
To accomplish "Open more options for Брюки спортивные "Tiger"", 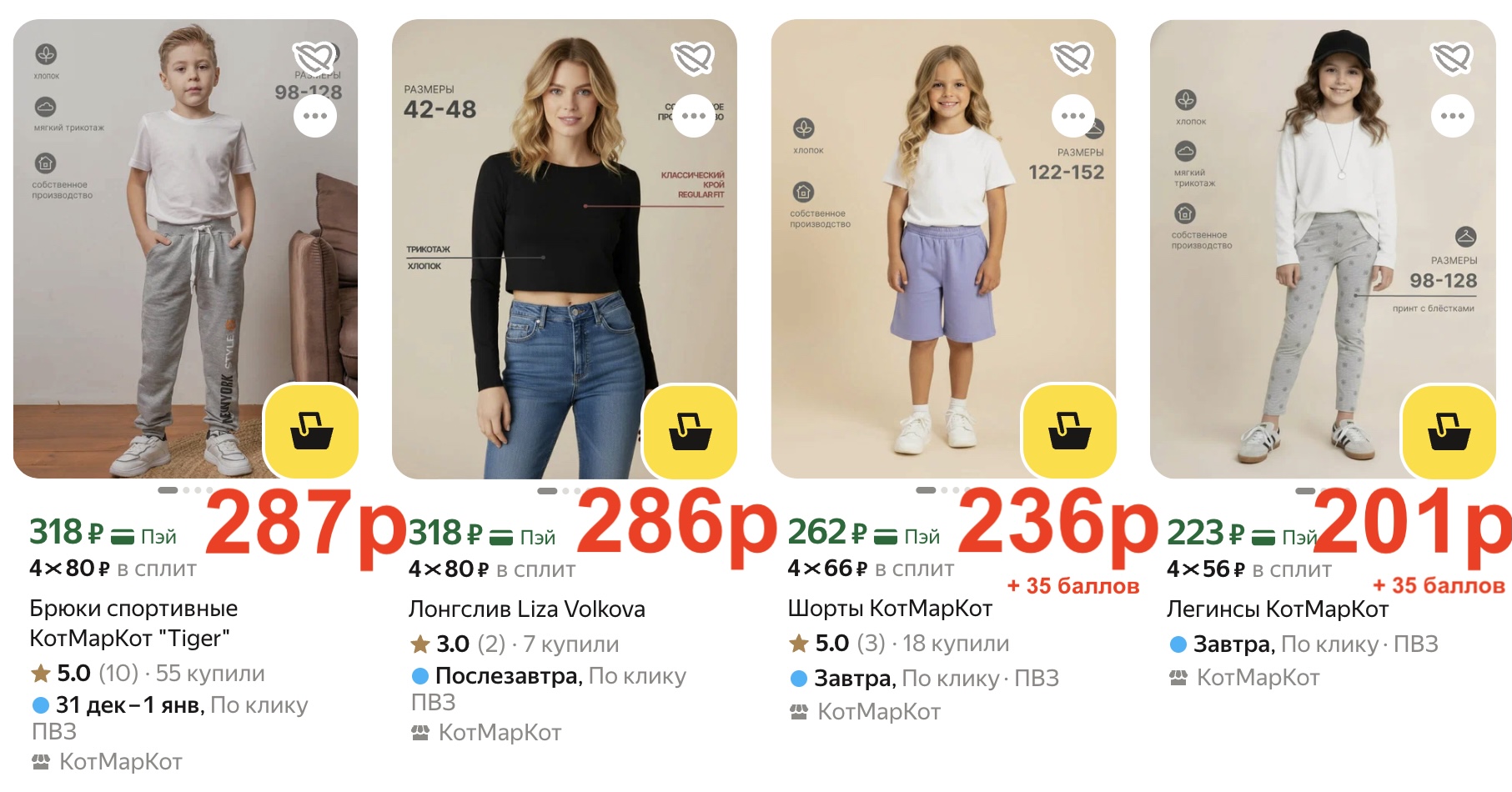I will pos(315,116).
